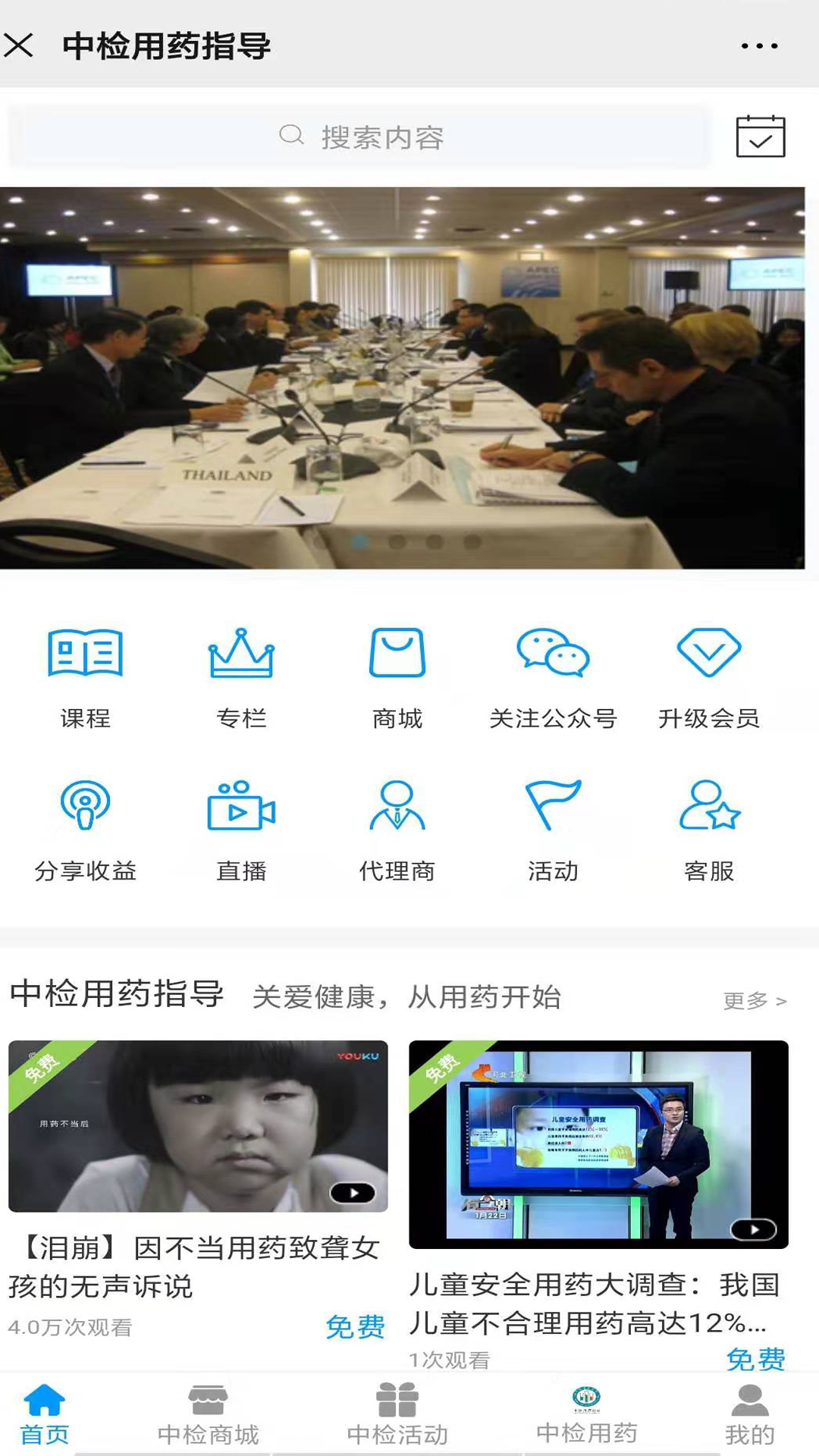Close the 中检用药指导 page
This screenshot has width=819, height=1456.
pyautogui.click(x=19, y=45)
